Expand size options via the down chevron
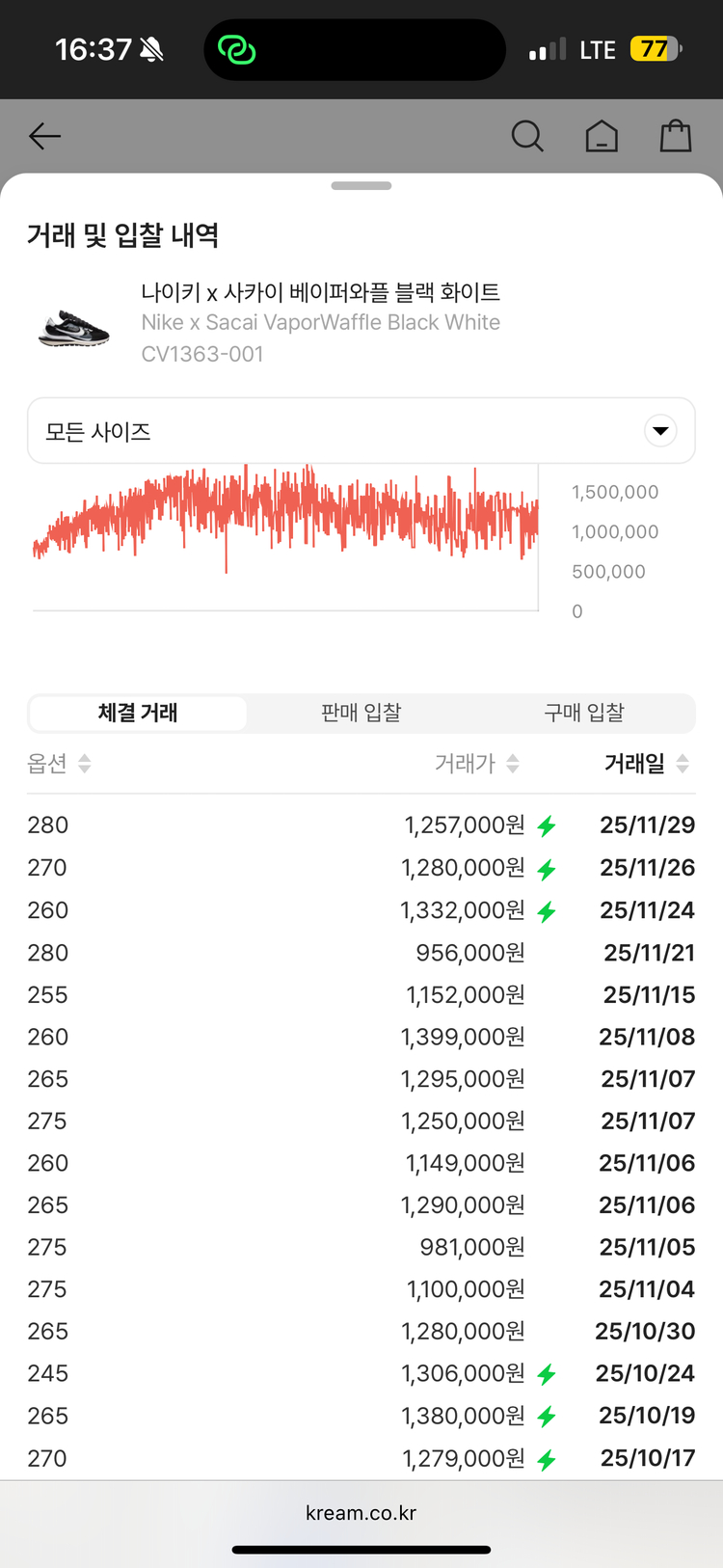This screenshot has height=1568, width=723. [659, 430]
